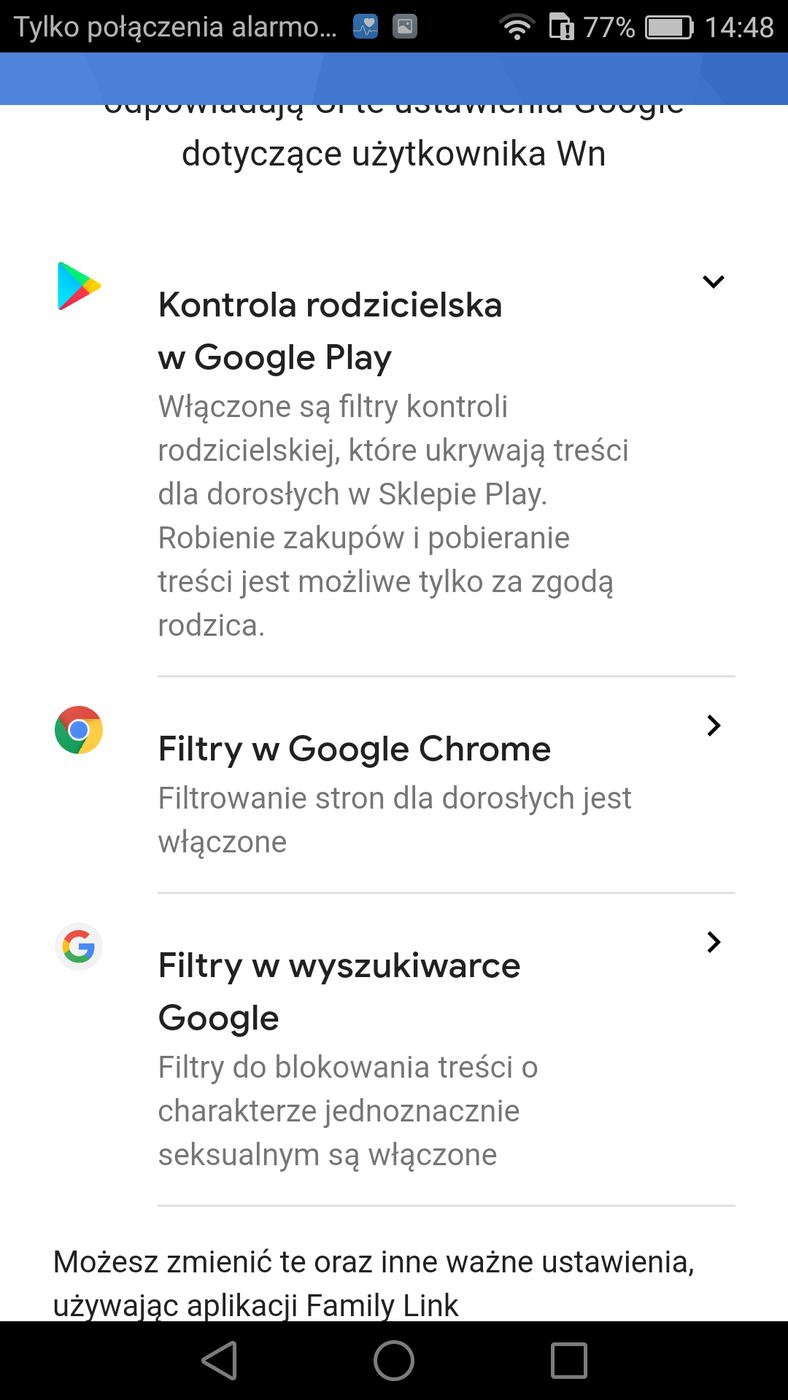
Task: Select the Google 'G' search icon
Action: click(78, 946)
